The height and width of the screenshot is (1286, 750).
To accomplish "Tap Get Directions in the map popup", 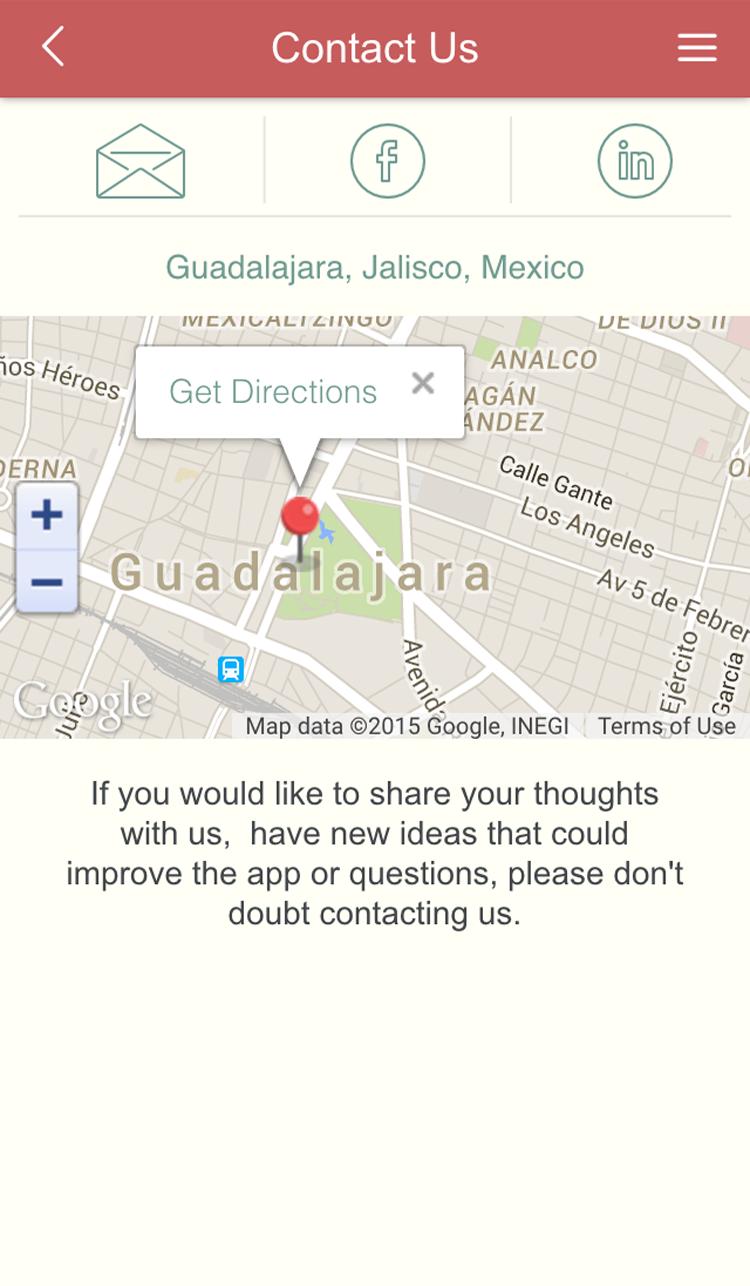I will [x=273, y=392].
